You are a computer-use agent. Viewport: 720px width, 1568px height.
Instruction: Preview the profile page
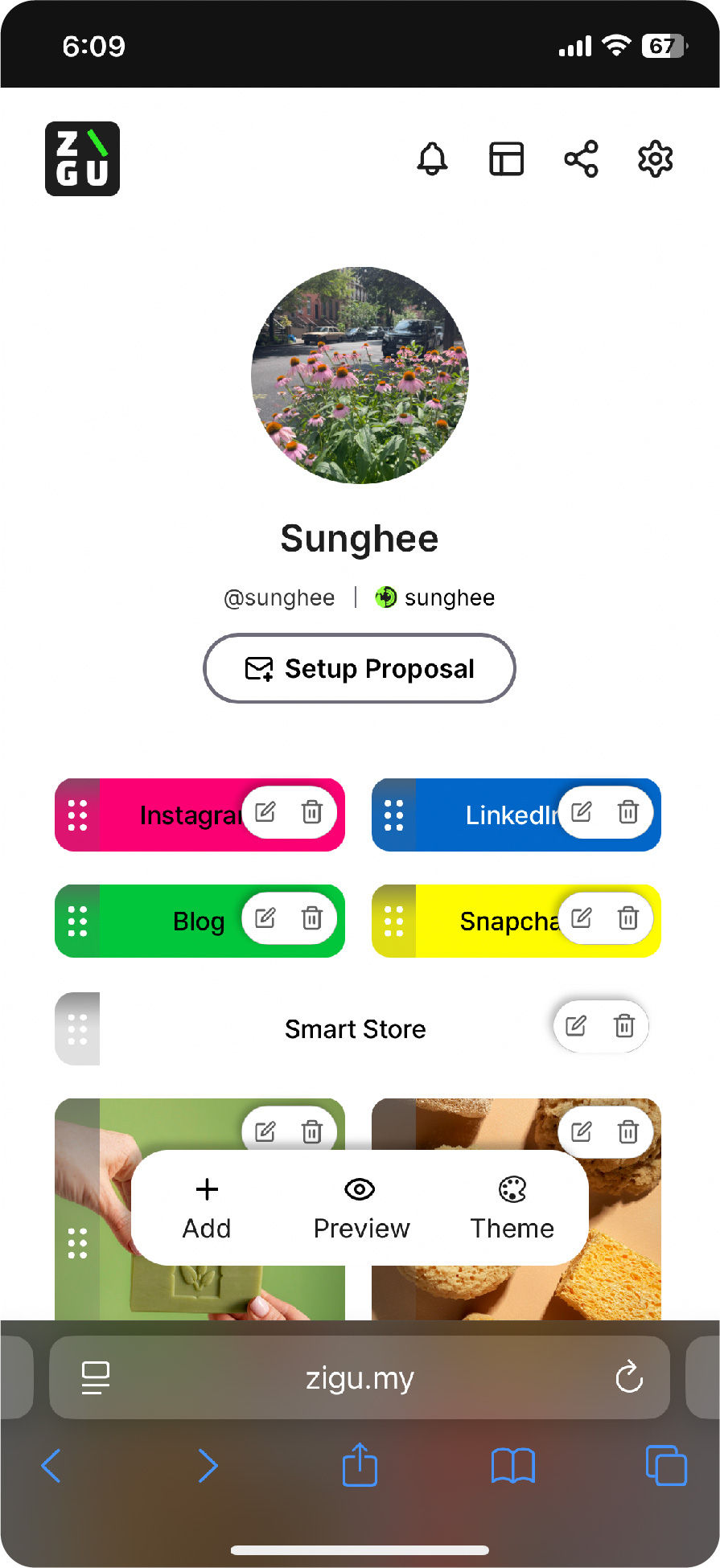[x=360, y=1207]
